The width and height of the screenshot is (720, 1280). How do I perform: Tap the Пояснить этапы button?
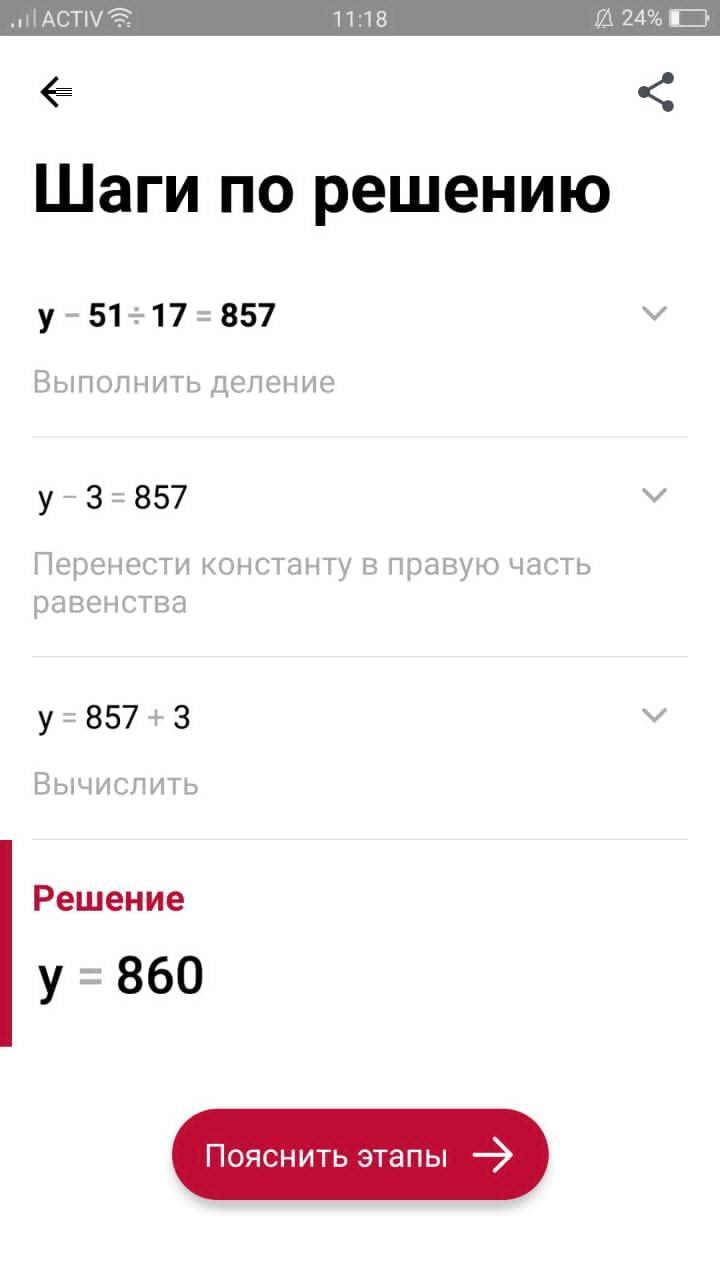coord(360,1155)
